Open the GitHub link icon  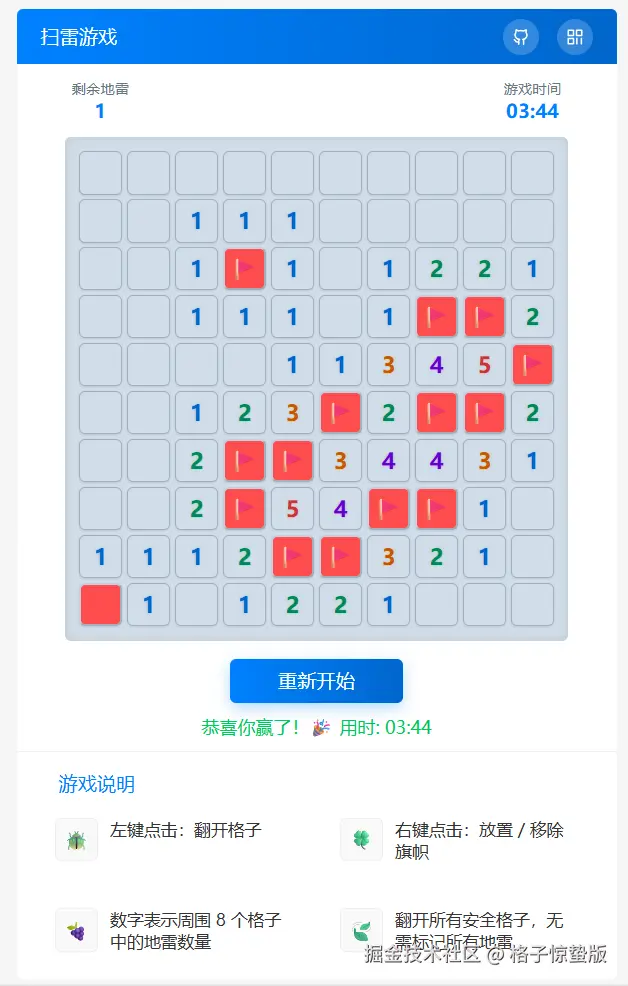[521, 38]
